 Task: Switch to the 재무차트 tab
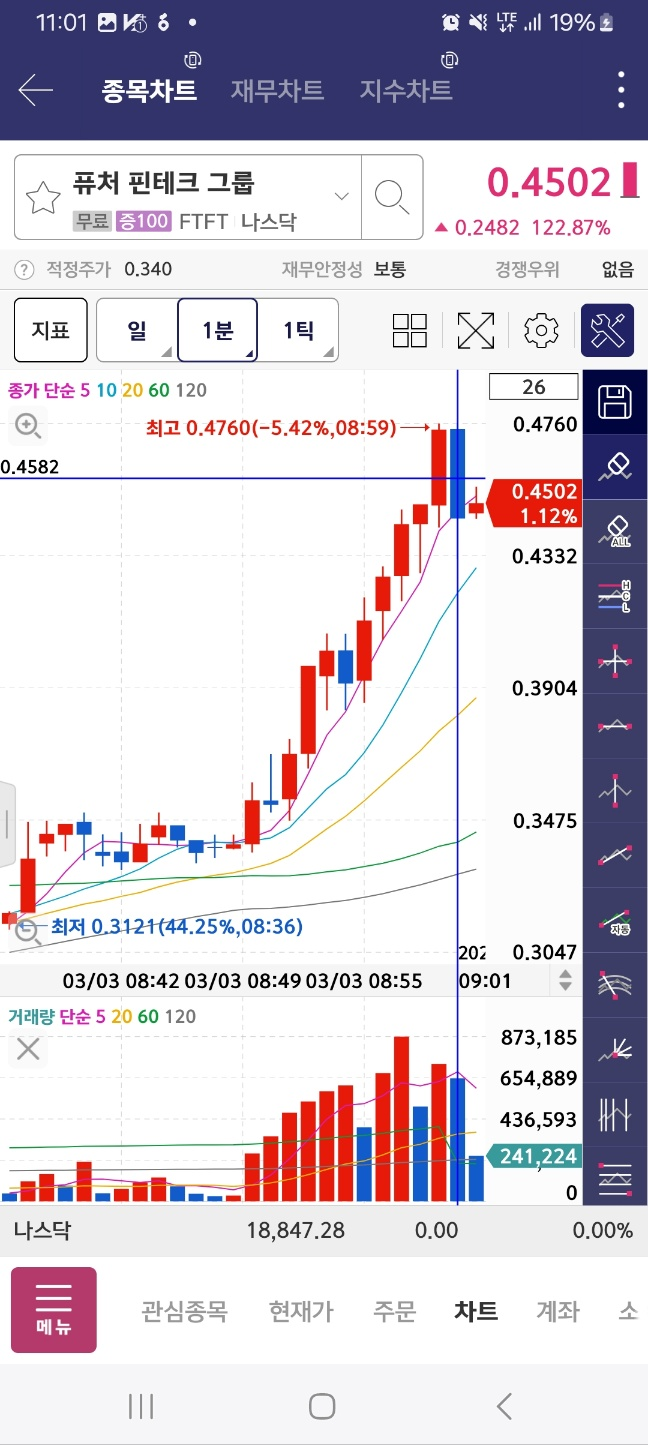(x=277, y=91)
